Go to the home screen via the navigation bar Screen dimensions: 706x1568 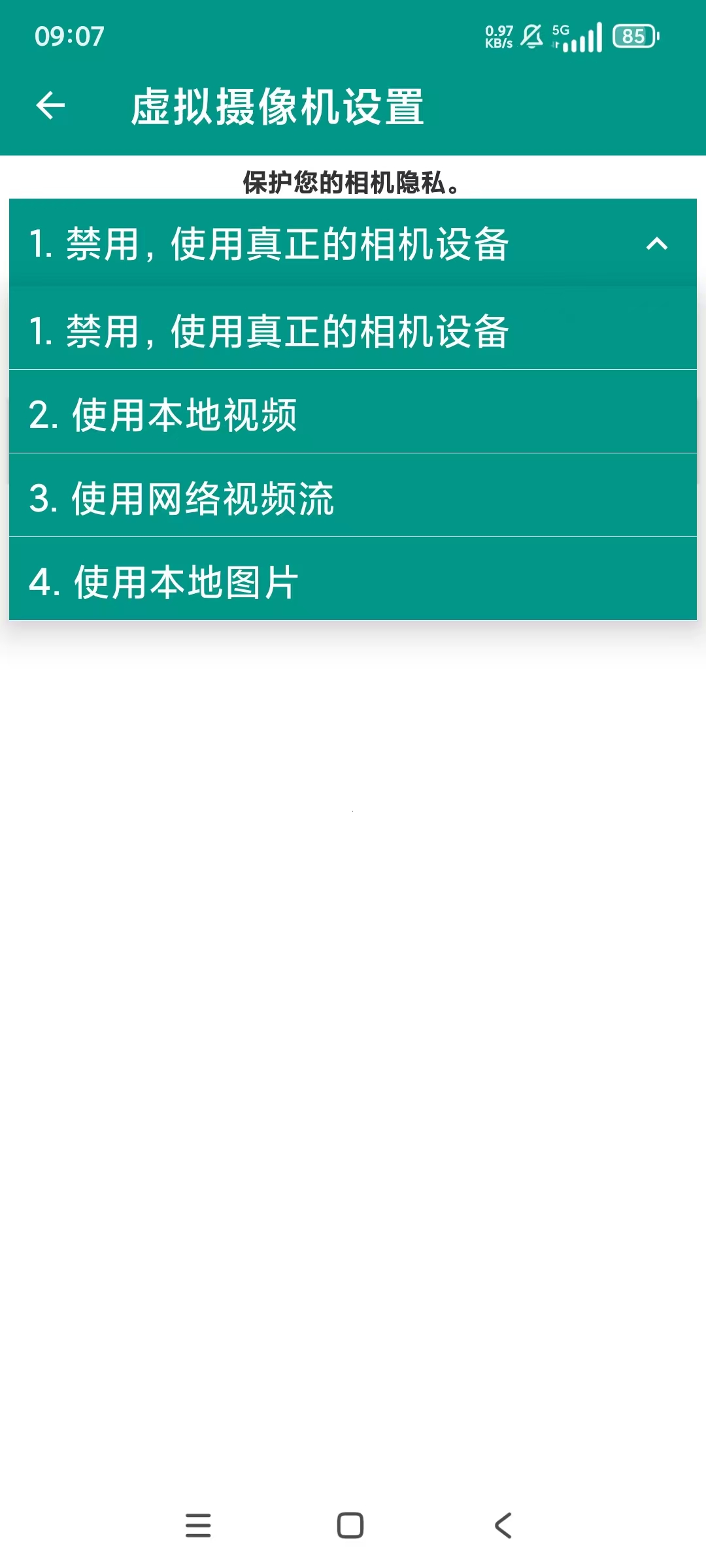(x=350, y=1526)
